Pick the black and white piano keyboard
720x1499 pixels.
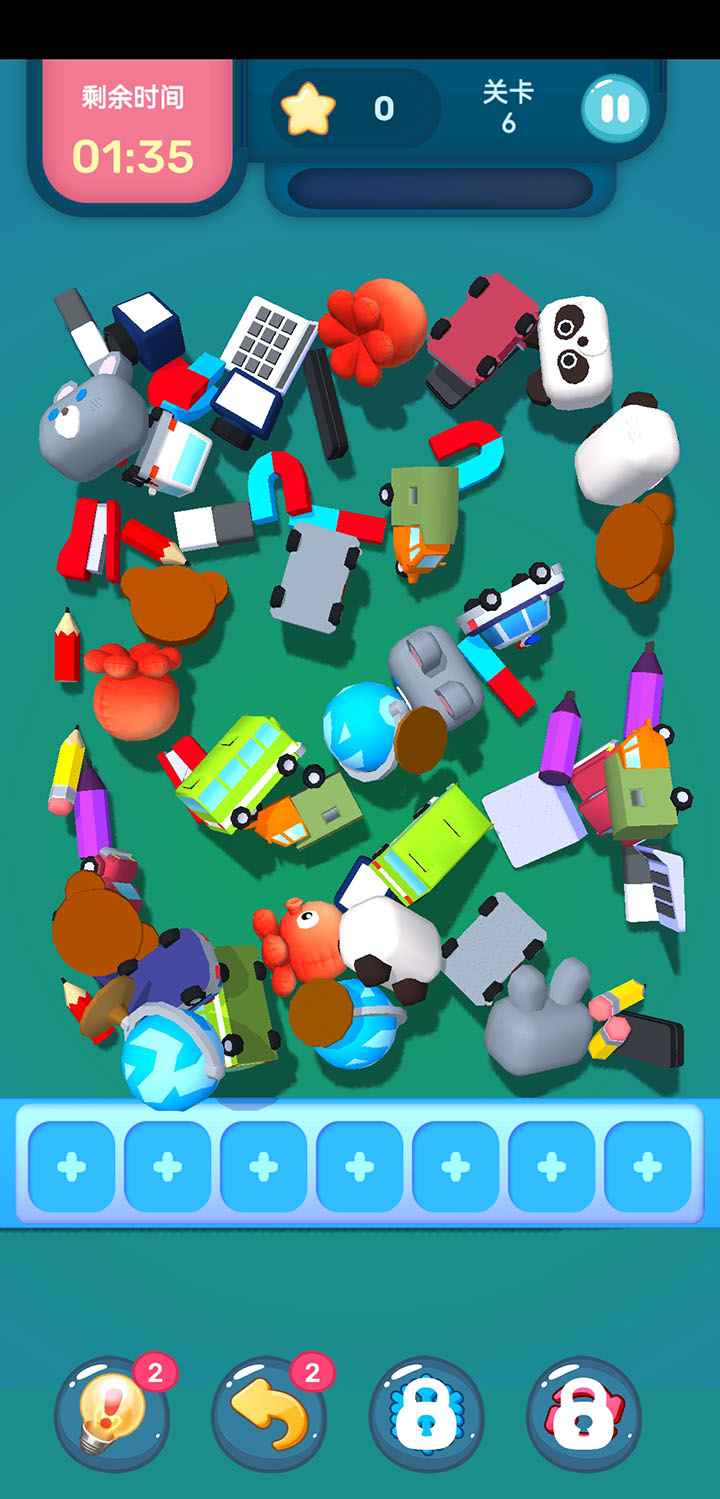click(656, 885)
